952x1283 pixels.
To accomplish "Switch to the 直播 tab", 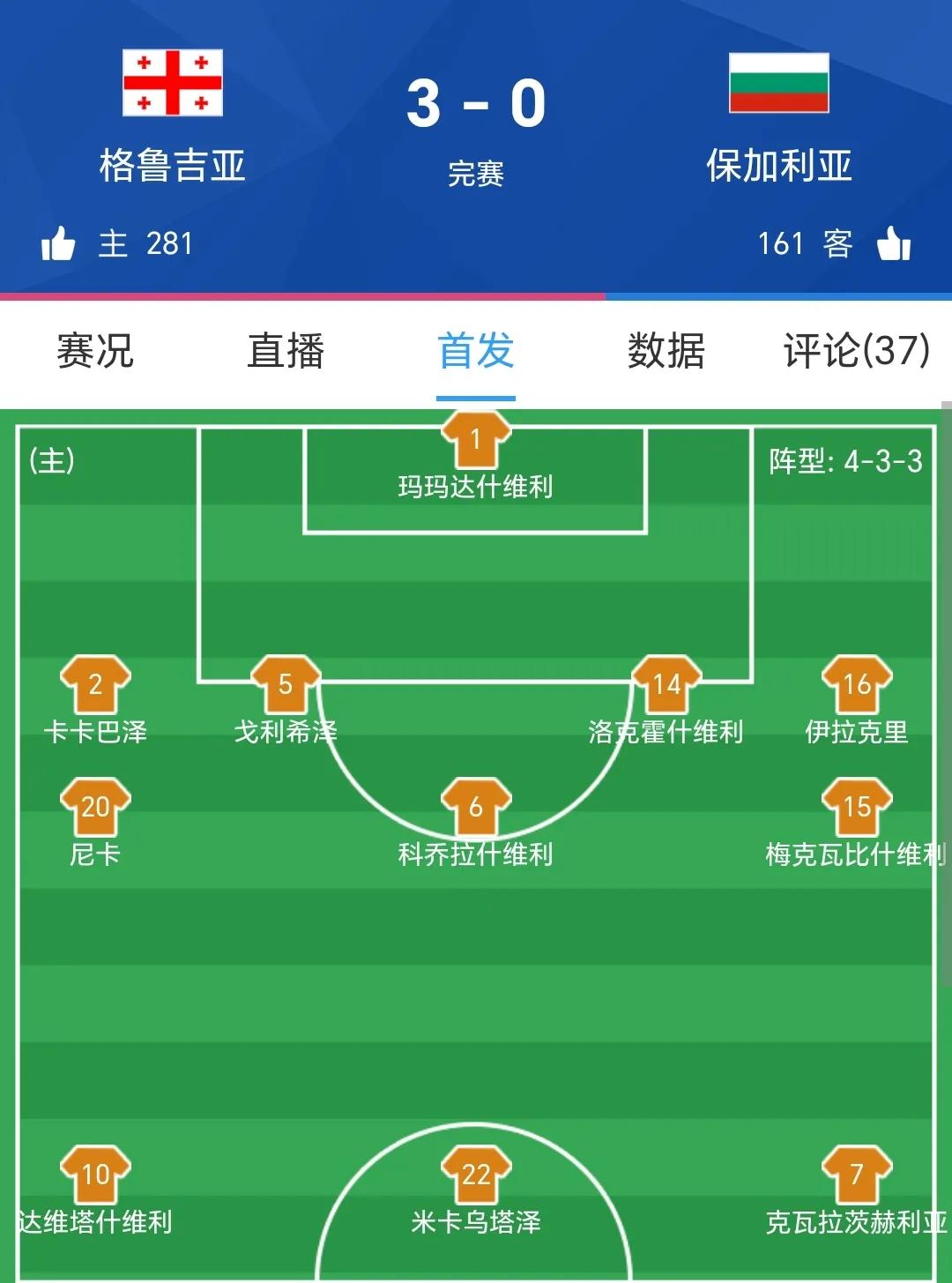I will (x=286, y=351).
